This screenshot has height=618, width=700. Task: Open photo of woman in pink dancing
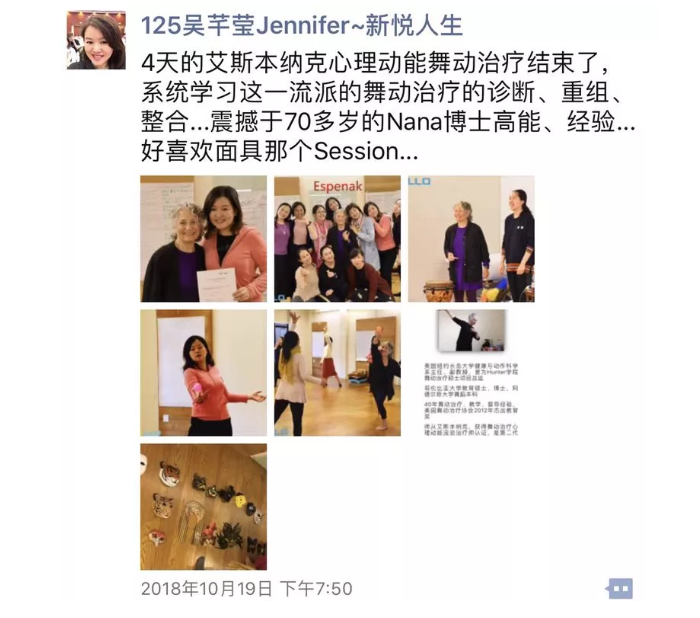(x=203, y=372)
